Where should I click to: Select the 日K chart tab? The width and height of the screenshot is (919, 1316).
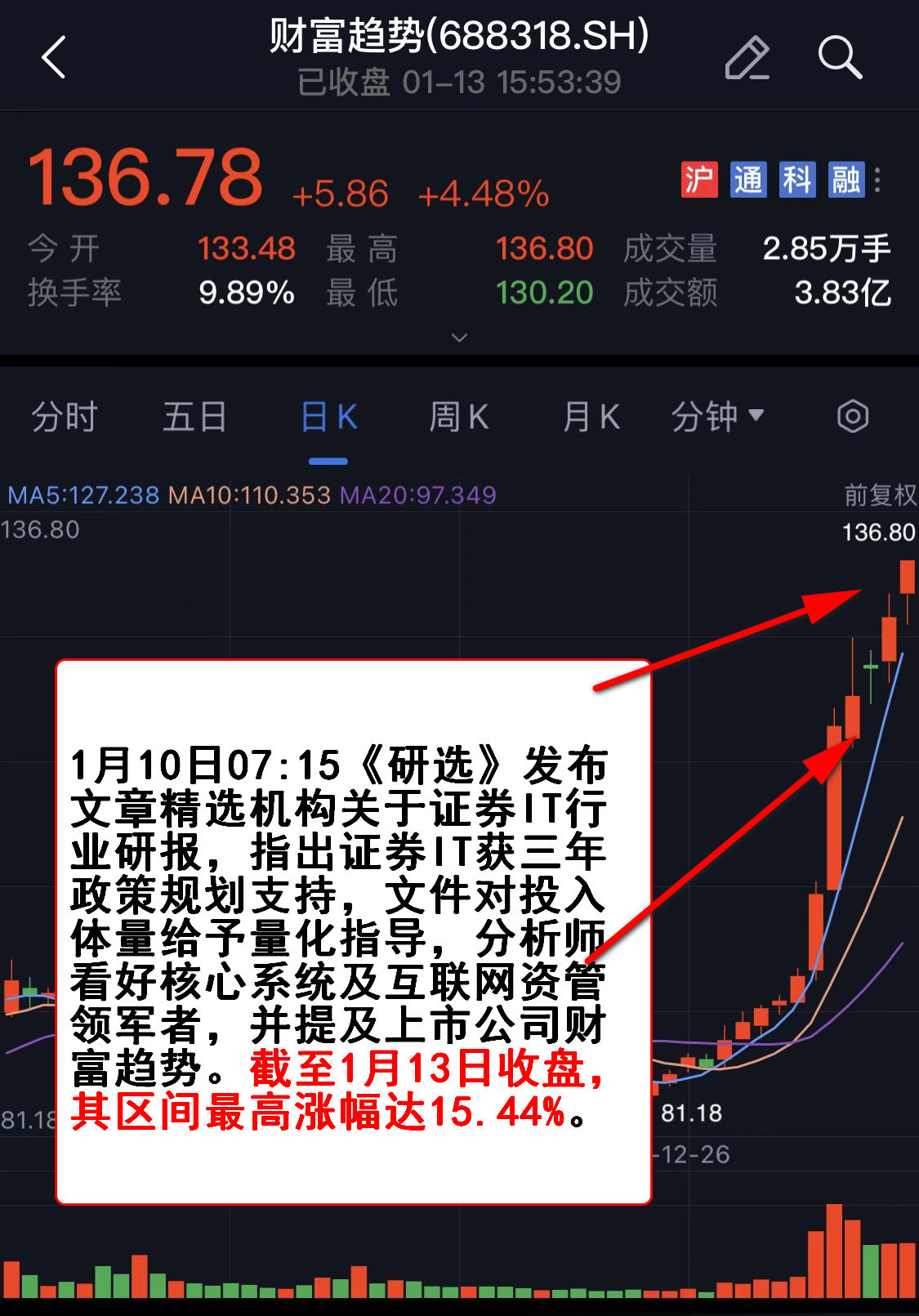click(x=328, y=417)
